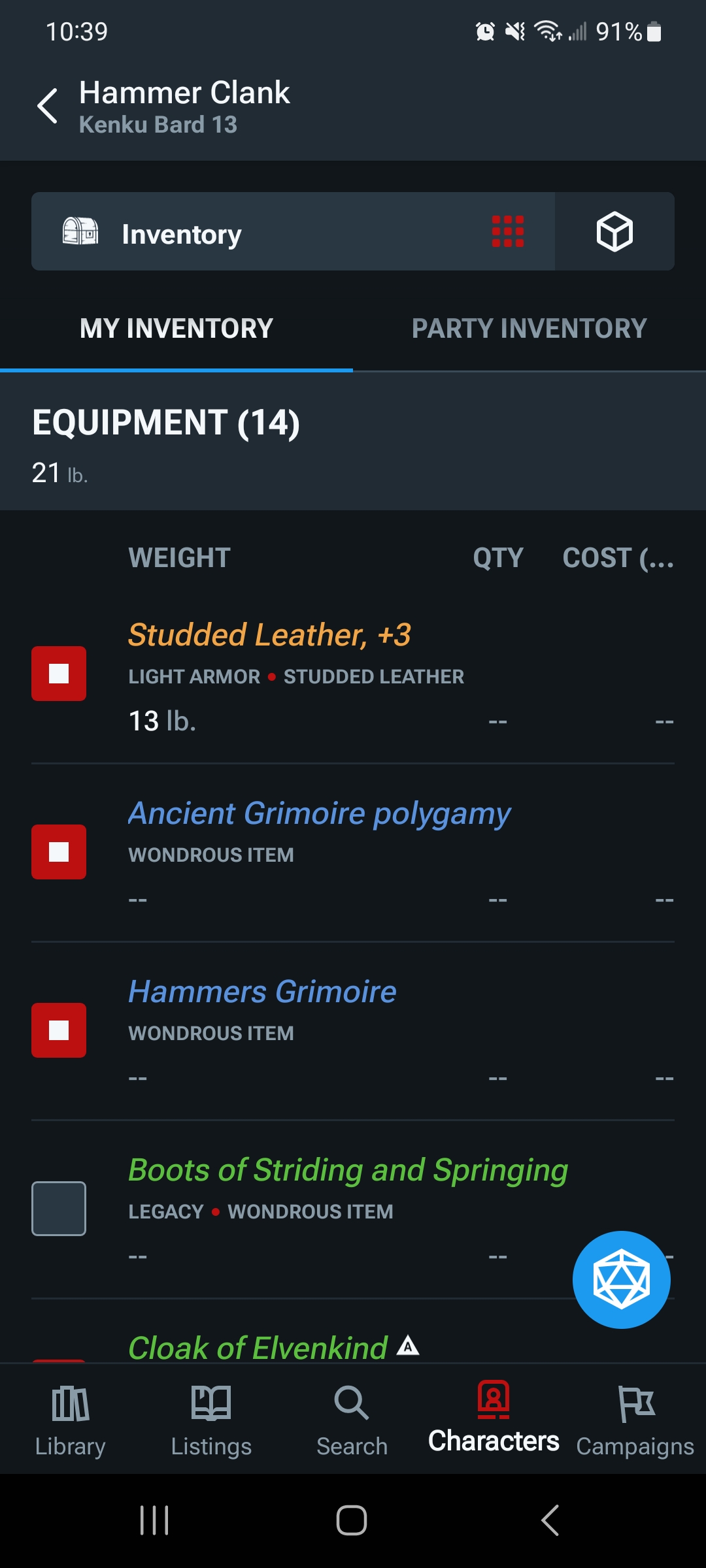This screenshot has width=706, height=1568.
Task: Tap the system home button
Action: click(352, 1520)
